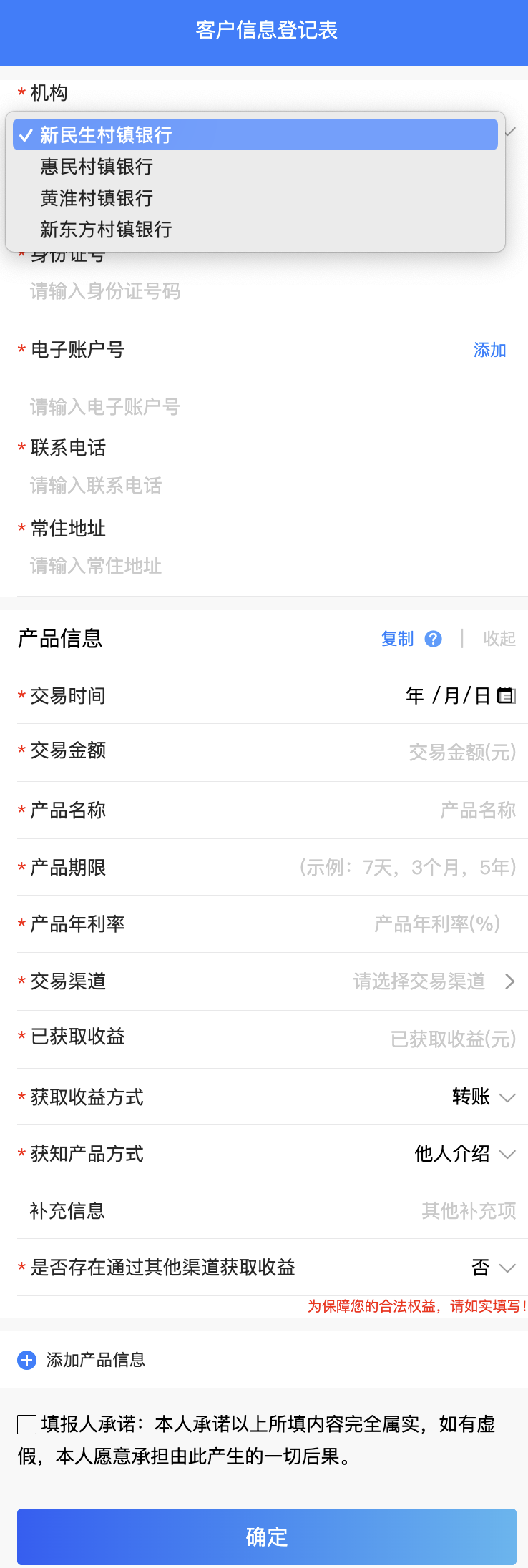The height and width of the screenshot is (1568, 528).
Task: Open the 交易时间 date picker
Action: [x=506, y=695]
